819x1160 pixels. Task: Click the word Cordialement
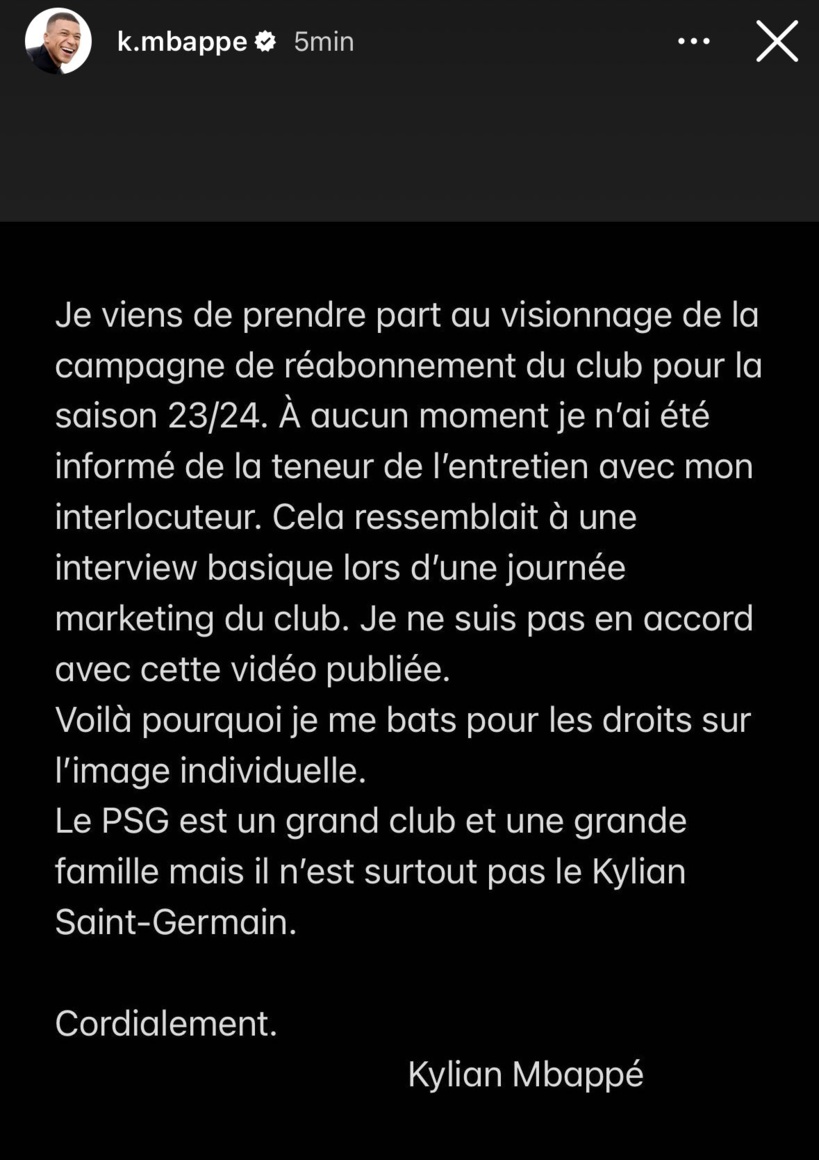pyautogui.click(x=165, y=1023)
